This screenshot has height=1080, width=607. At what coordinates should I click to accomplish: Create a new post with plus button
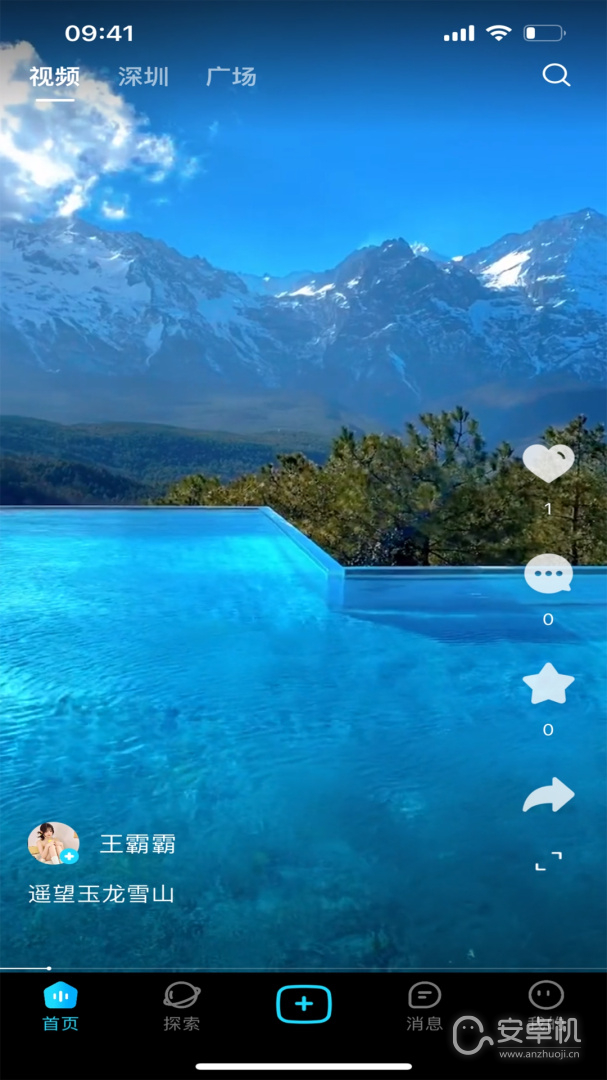[x=304, y=1004]
